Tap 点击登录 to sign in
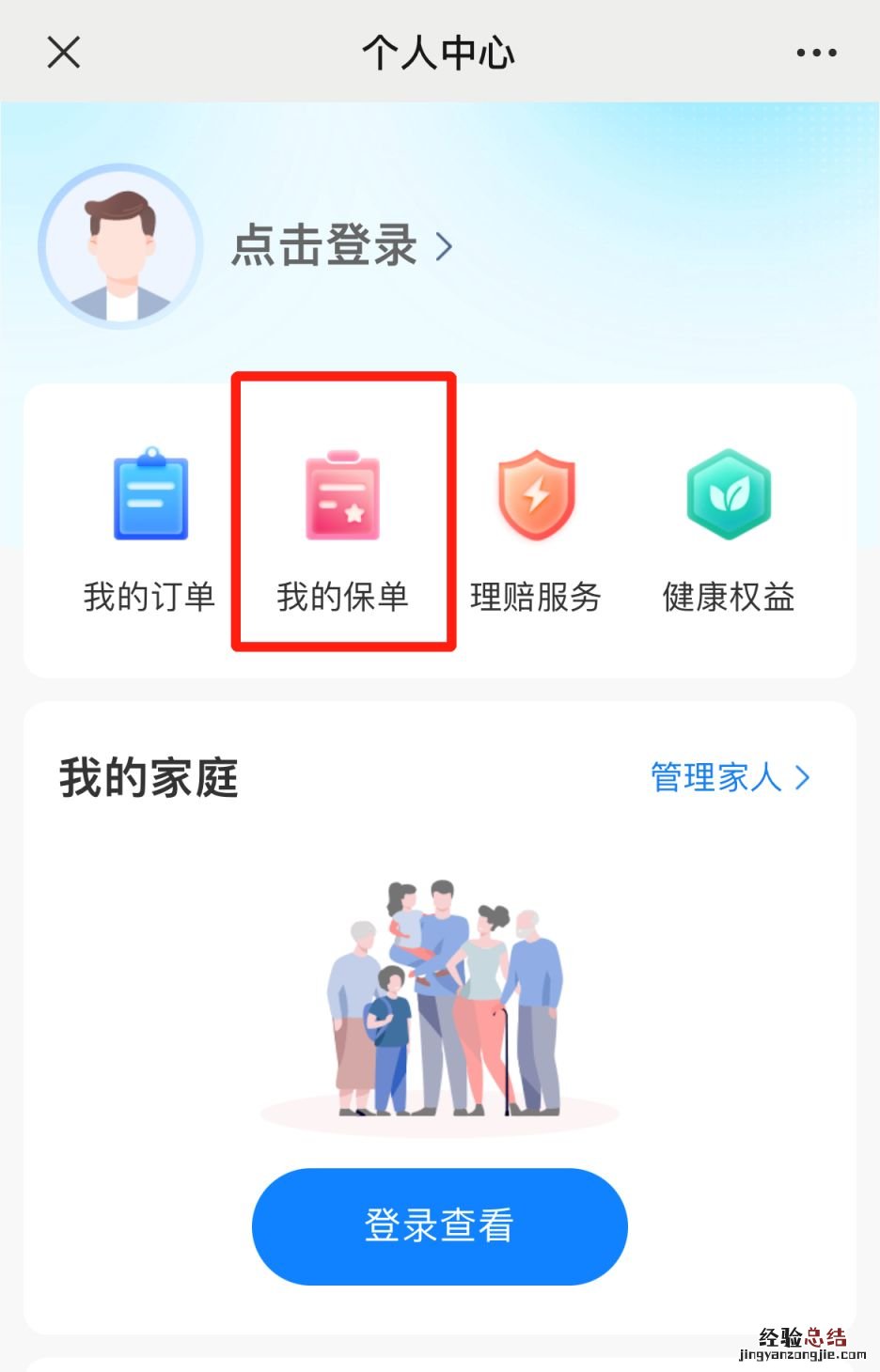The image size is (880, 1372). 341,246
